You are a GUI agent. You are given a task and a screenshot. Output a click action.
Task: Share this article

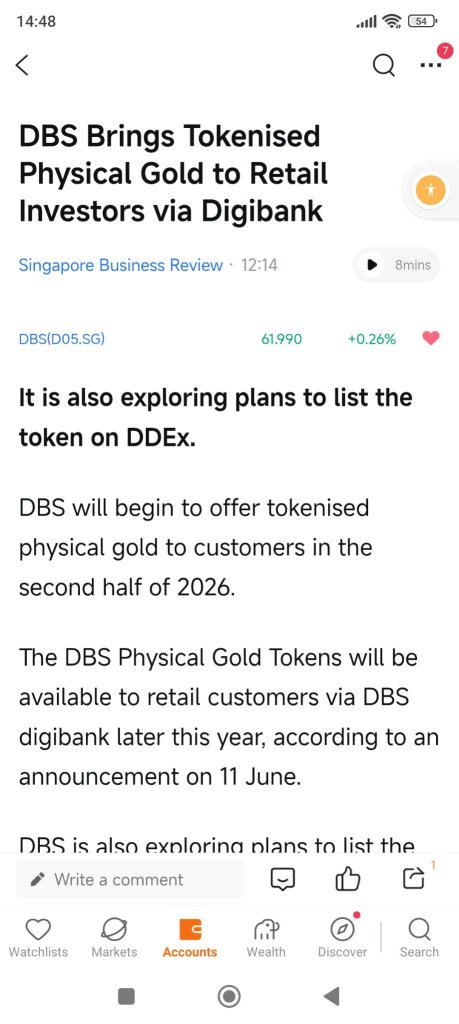pos(413,878)
